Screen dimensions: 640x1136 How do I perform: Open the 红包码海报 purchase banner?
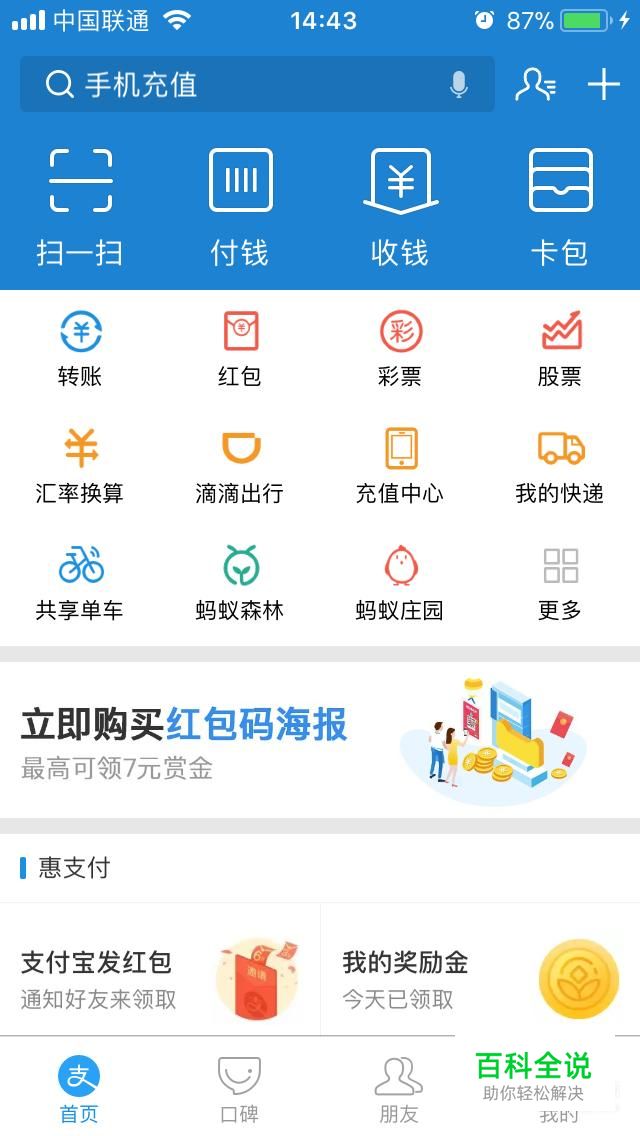tap(320, 740)
